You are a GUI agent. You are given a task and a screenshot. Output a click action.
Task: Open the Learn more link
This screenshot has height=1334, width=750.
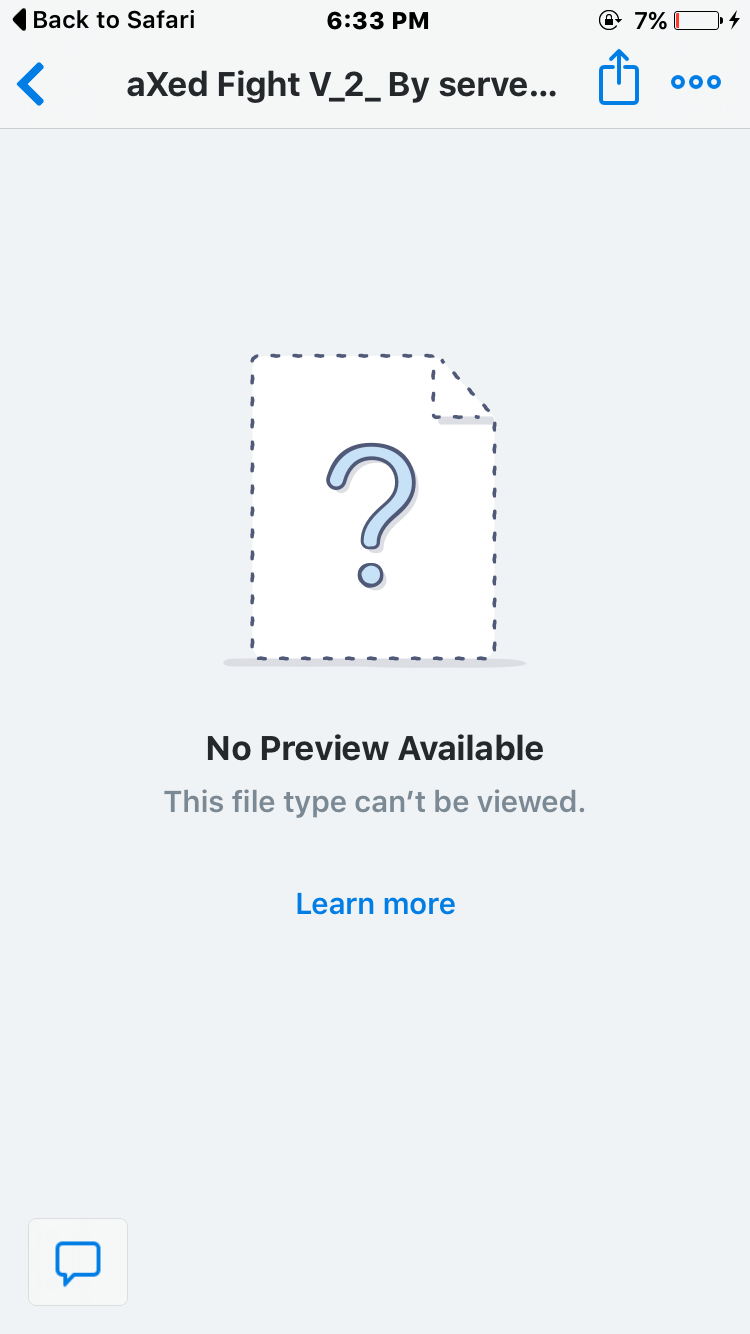pyautogui.click(x=375, y=904)
